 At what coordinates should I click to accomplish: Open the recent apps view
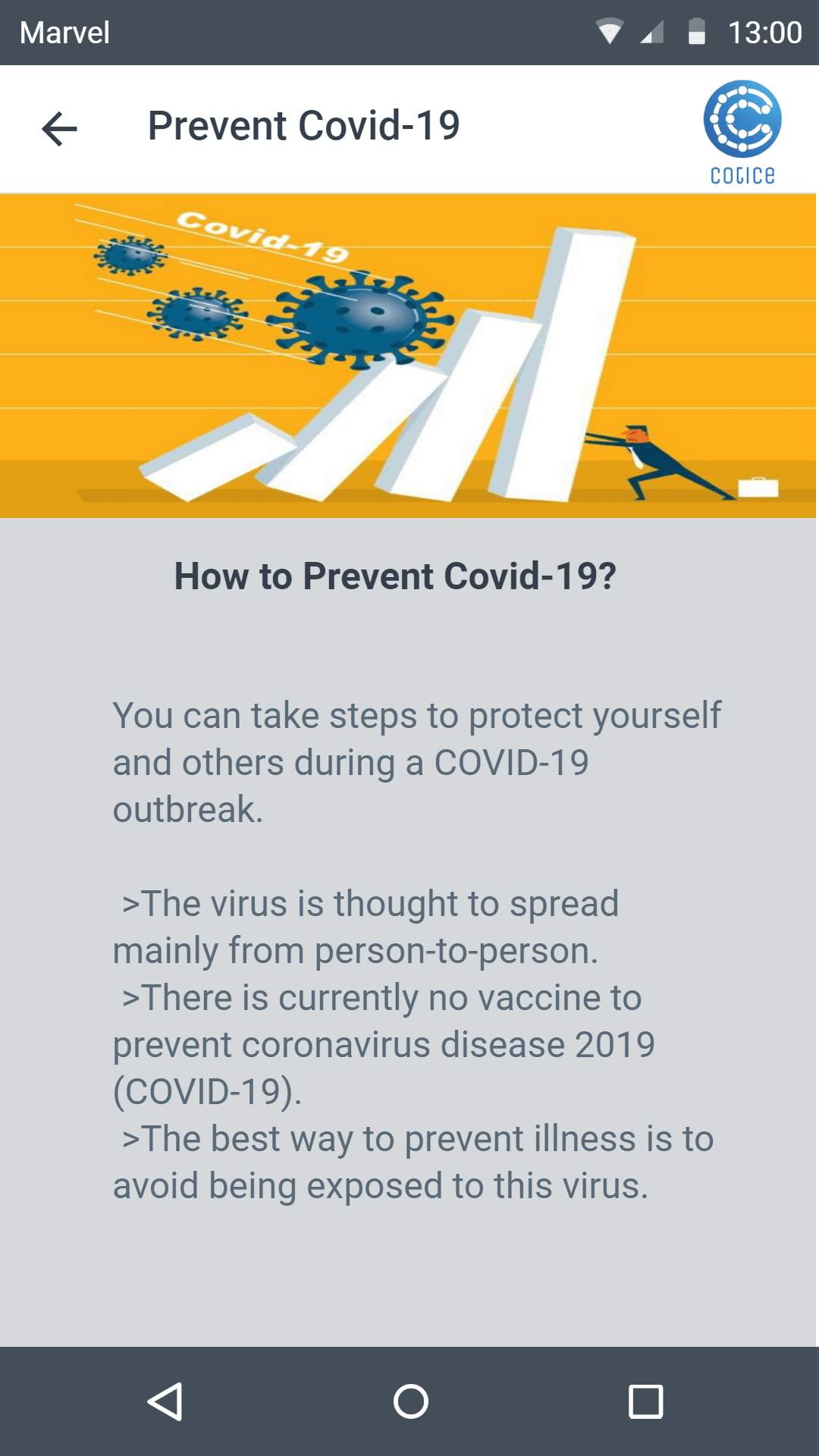645,1401
